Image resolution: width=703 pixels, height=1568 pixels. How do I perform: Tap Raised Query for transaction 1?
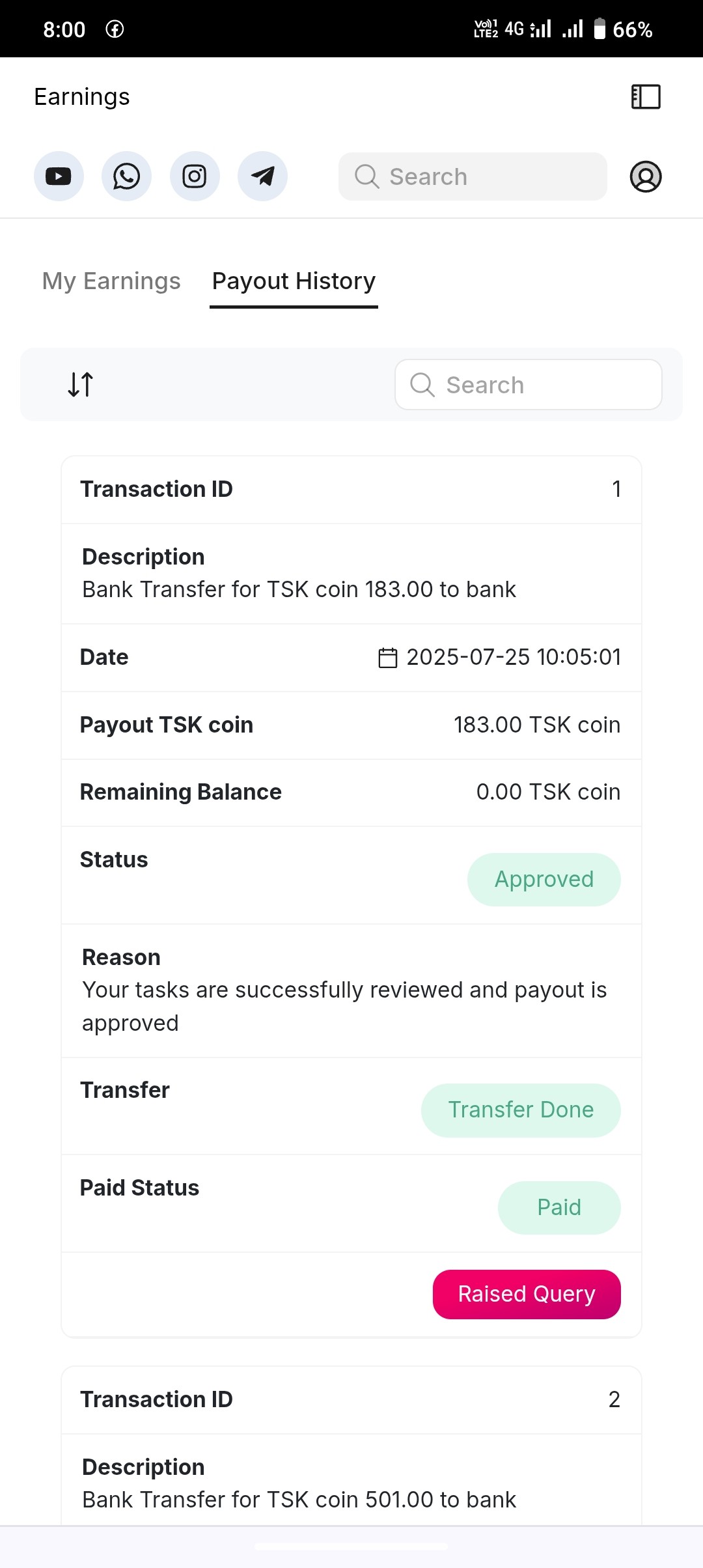[x=527, y=1294]
